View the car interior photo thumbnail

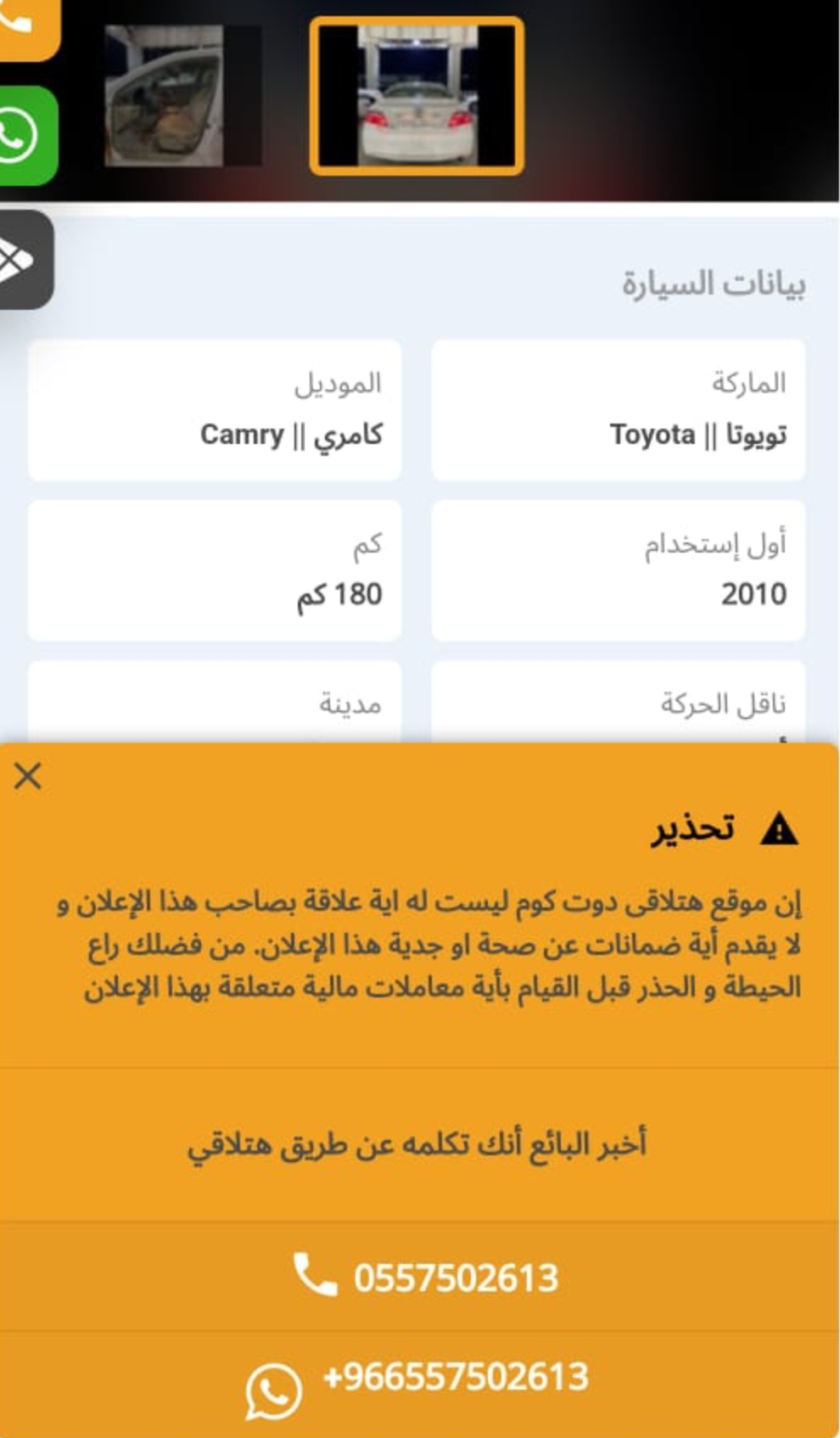point(164,95)
